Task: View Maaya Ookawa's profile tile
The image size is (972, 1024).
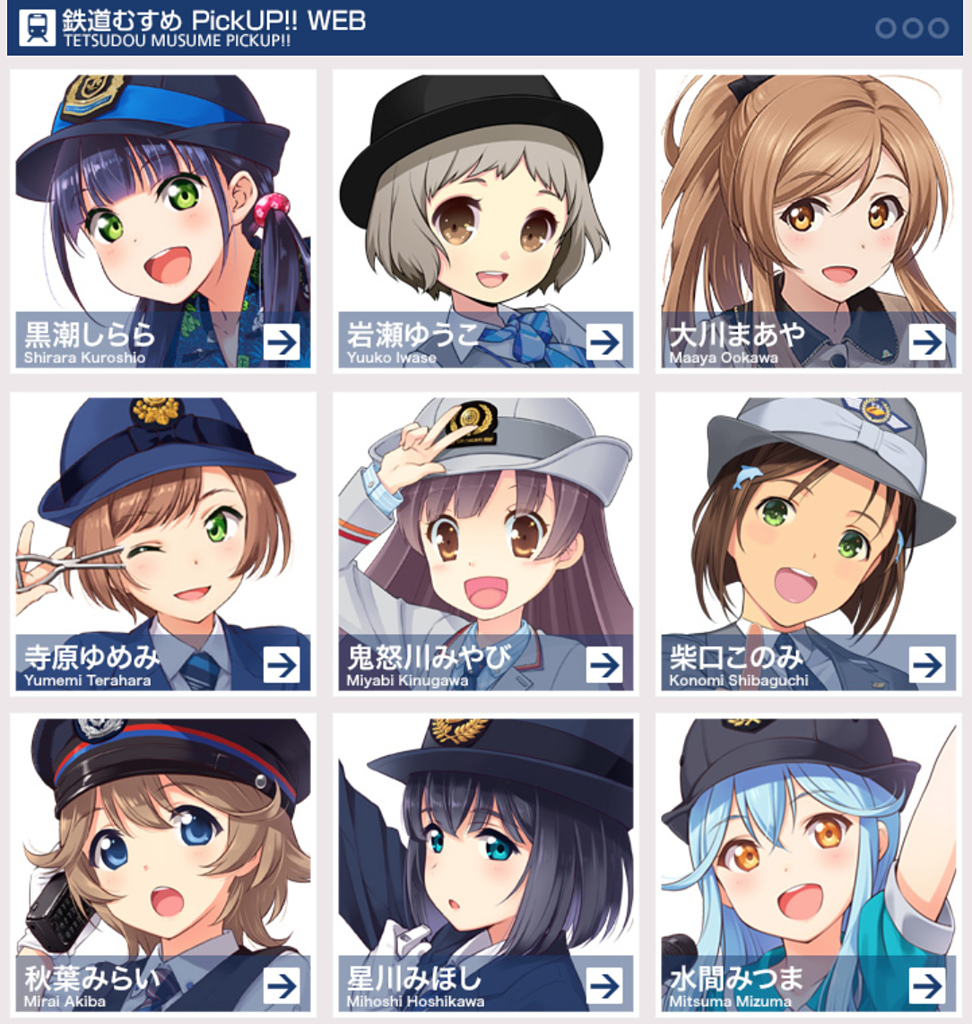Action: pos(808,221)
